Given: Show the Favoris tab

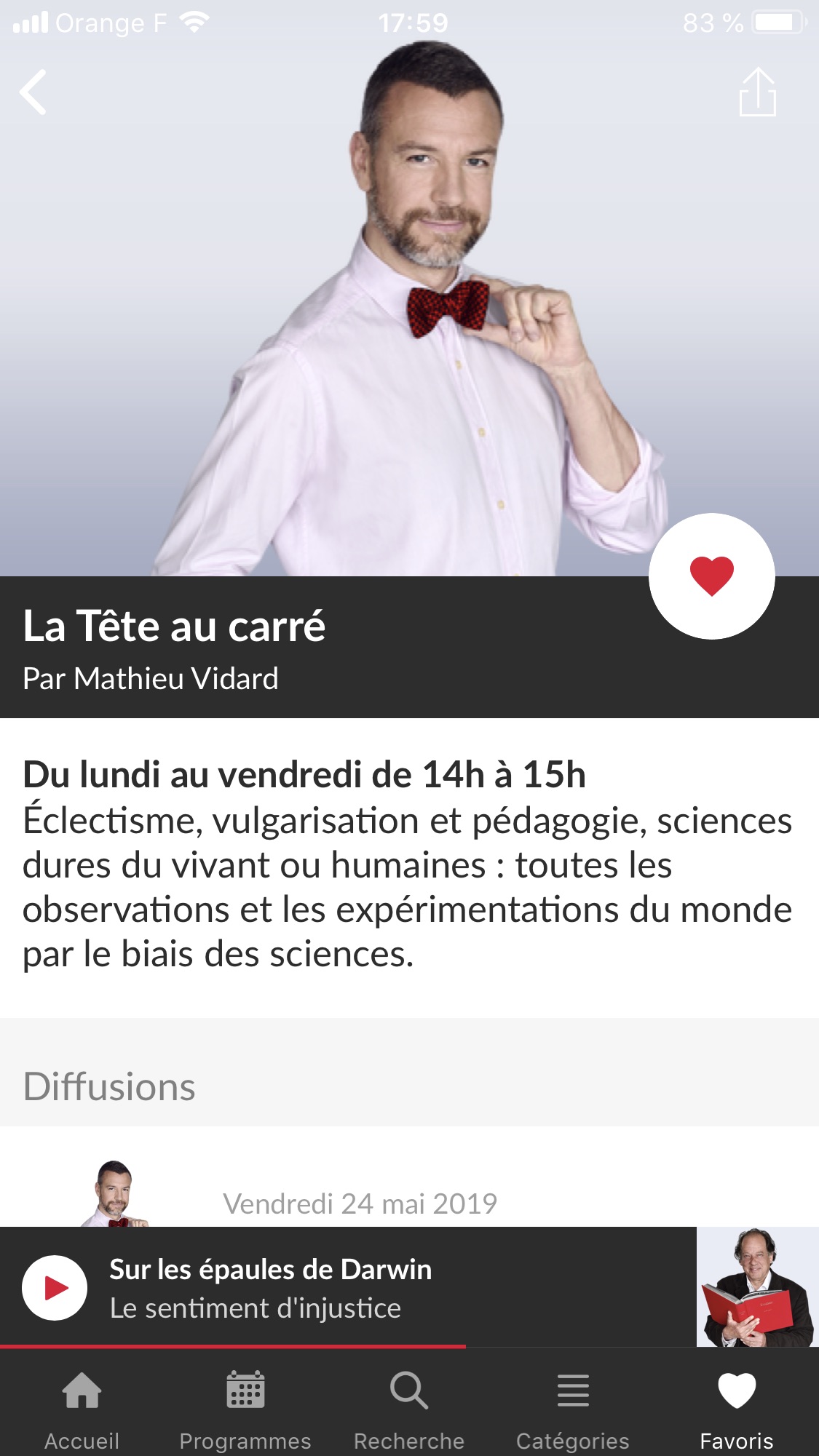Looking at the screenshot, I should click(x=737, y=1409).
